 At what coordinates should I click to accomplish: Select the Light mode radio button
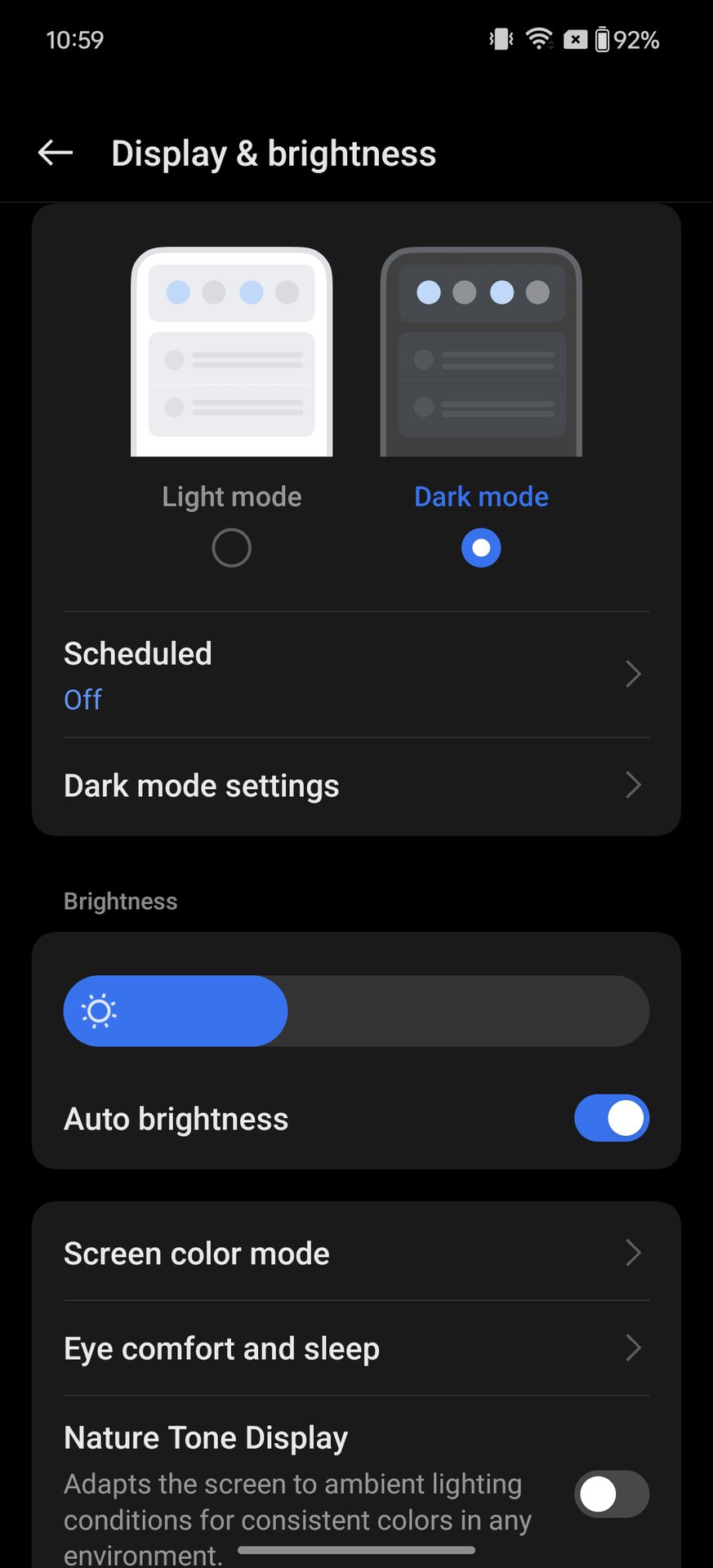click(x=231, y=548)
